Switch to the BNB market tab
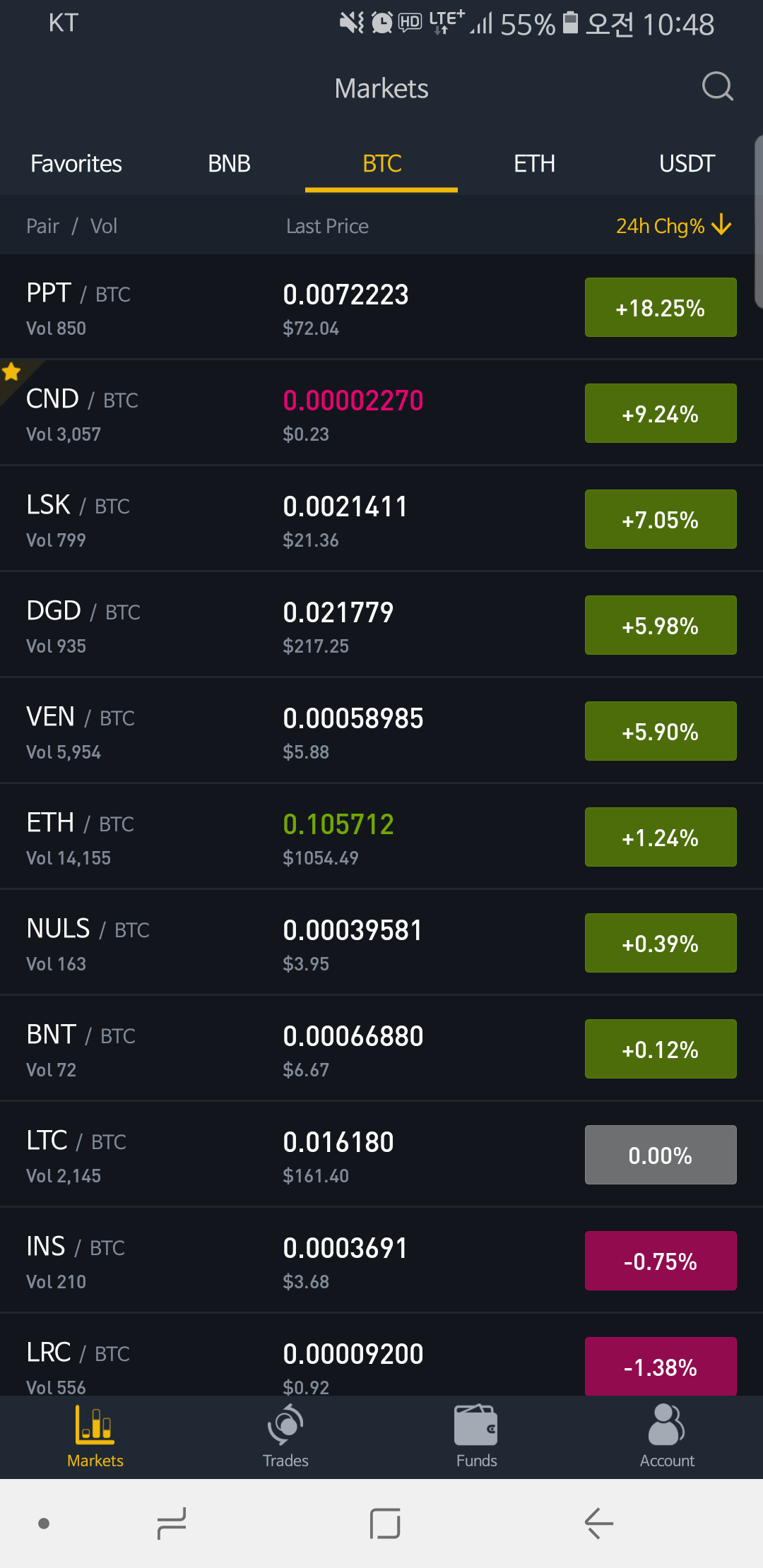Screen dimensions: 763x1568 click(x=229, y=164)
